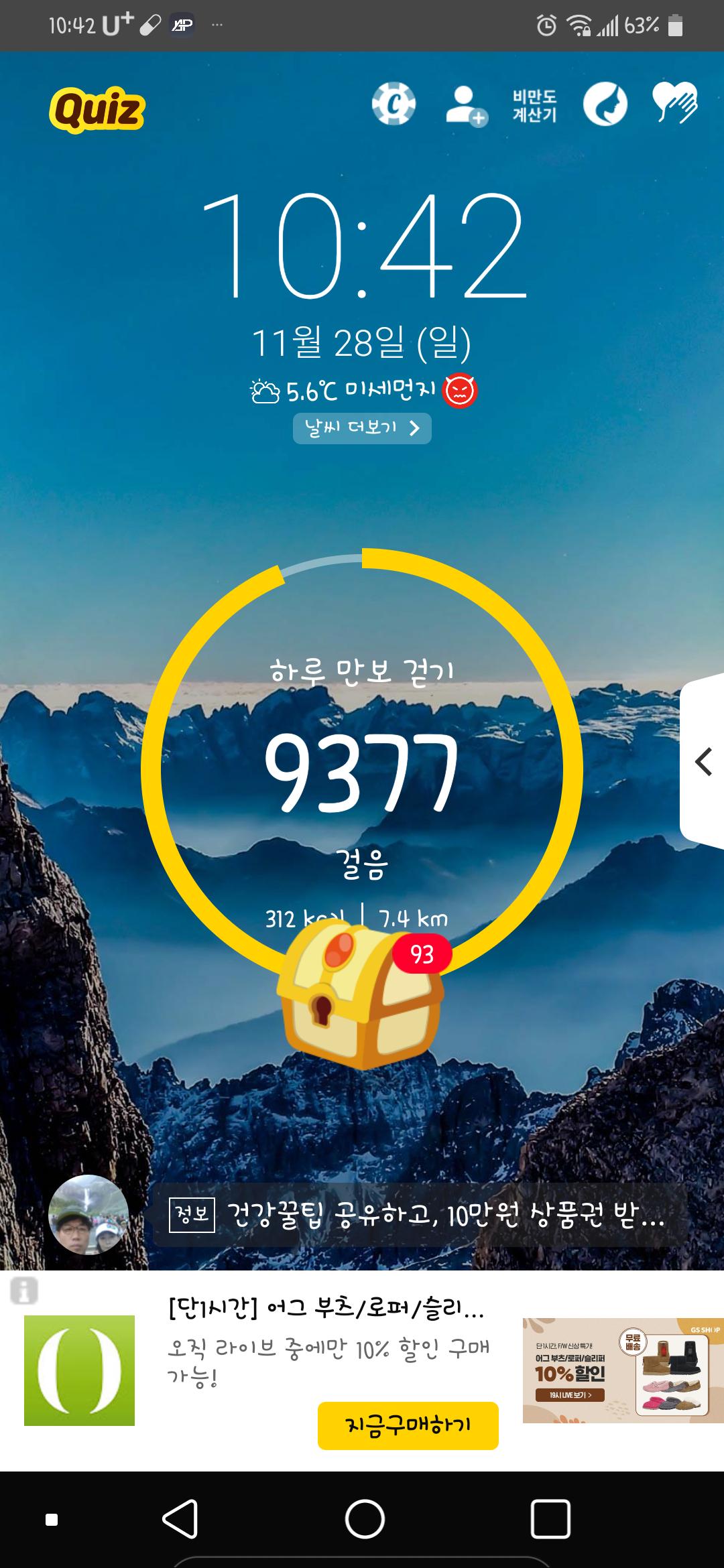Open the heart with hand icon
Viewport: 724px width, 1568px height.
tap(675, 103)
